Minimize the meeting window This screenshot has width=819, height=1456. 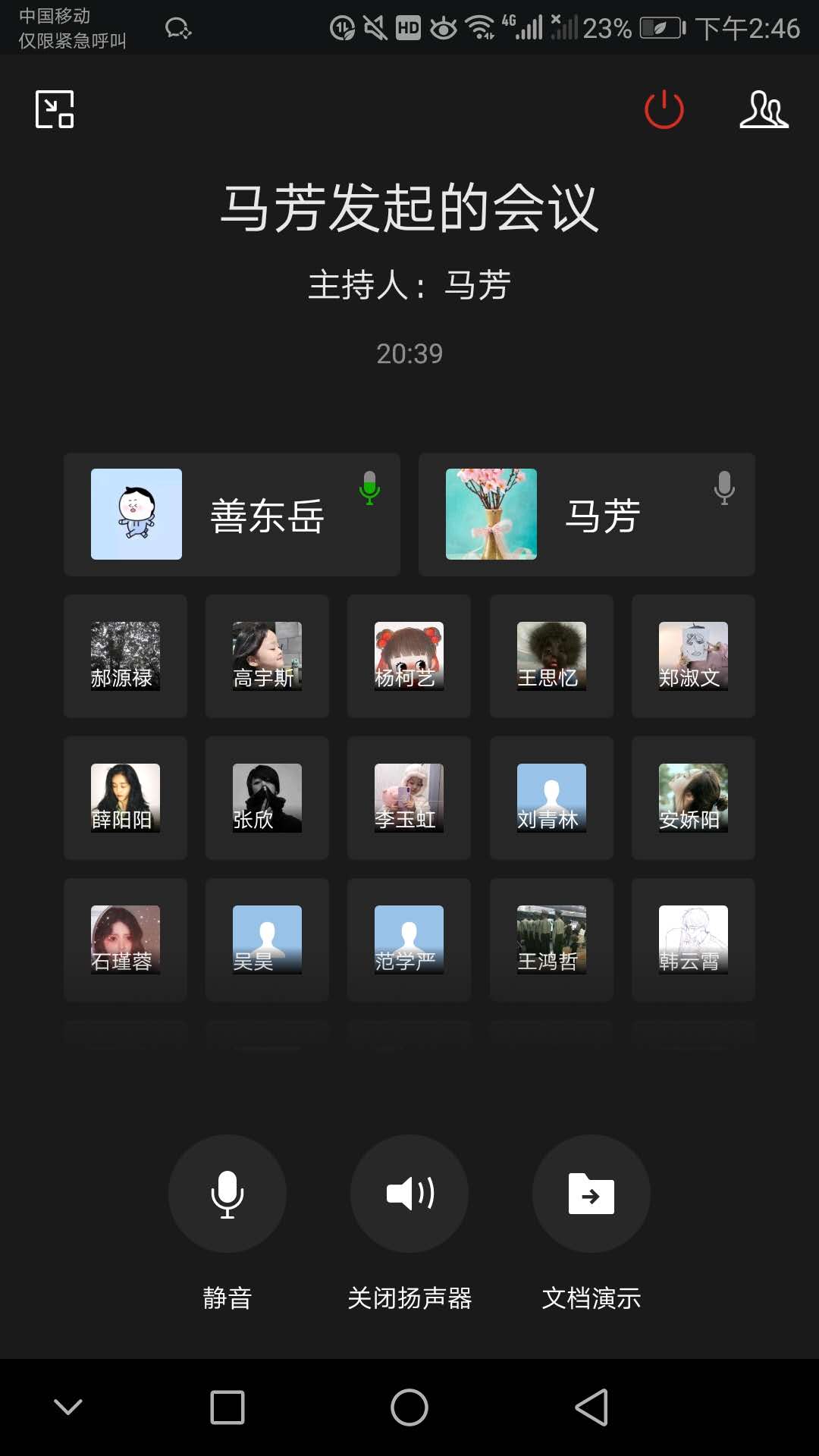click(55, 109)
